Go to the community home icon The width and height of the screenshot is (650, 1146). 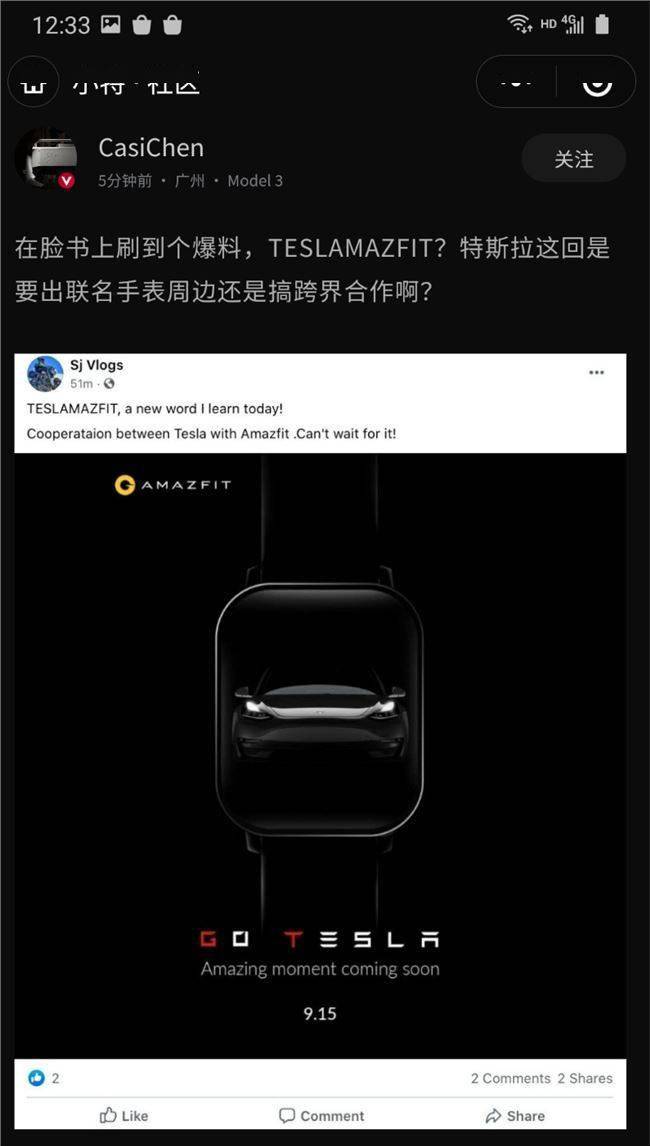click(x=34, y=82)
